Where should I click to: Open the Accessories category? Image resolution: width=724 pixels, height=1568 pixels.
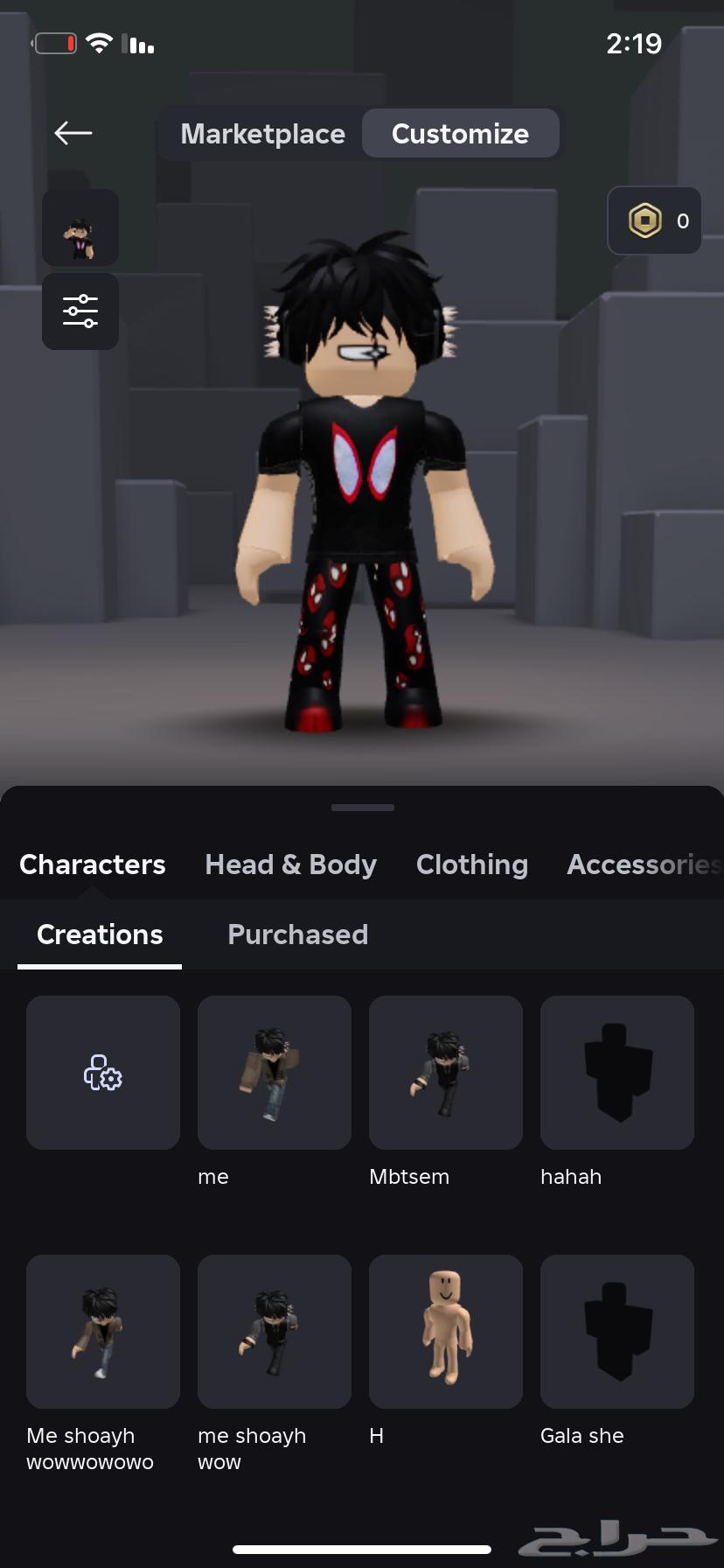pos(643,864)
